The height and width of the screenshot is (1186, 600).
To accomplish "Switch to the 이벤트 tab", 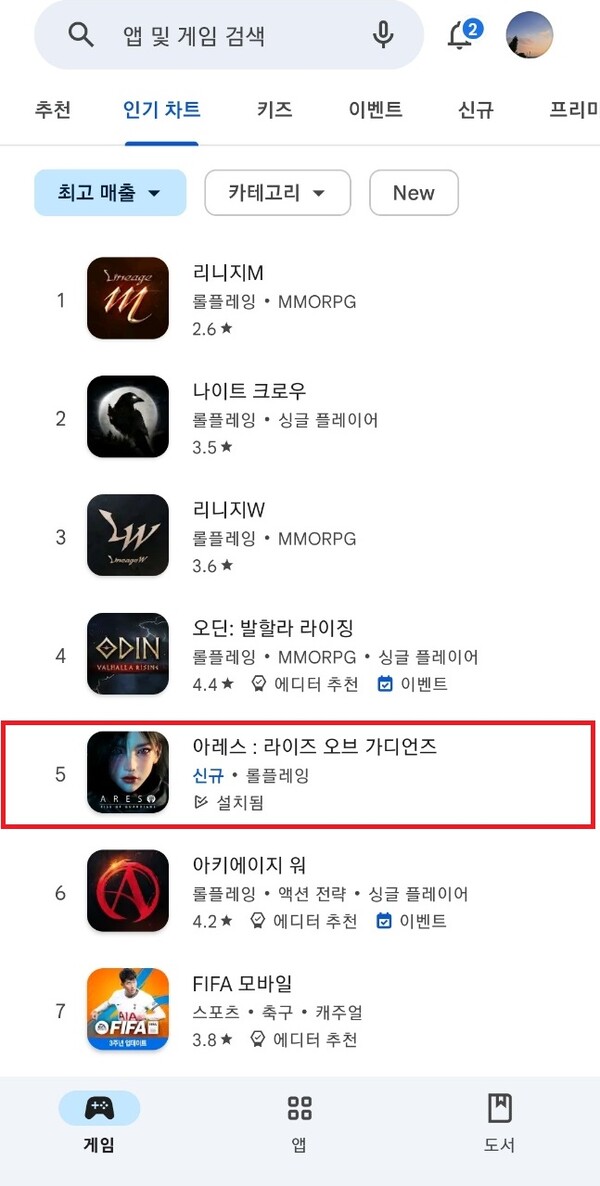I will [x=375, y=110].
